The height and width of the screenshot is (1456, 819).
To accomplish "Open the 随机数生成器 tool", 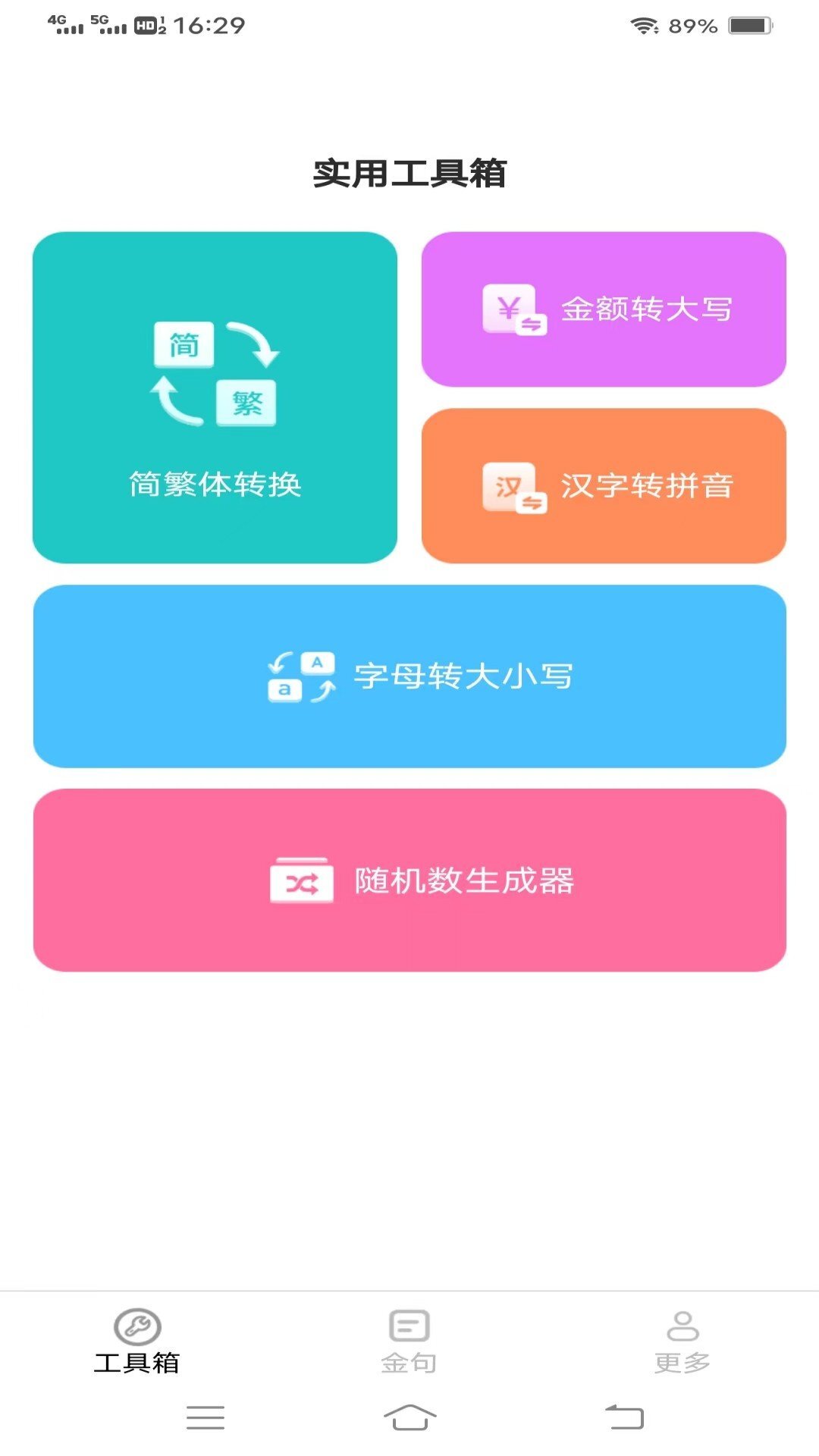I will [x=409, y=881].
